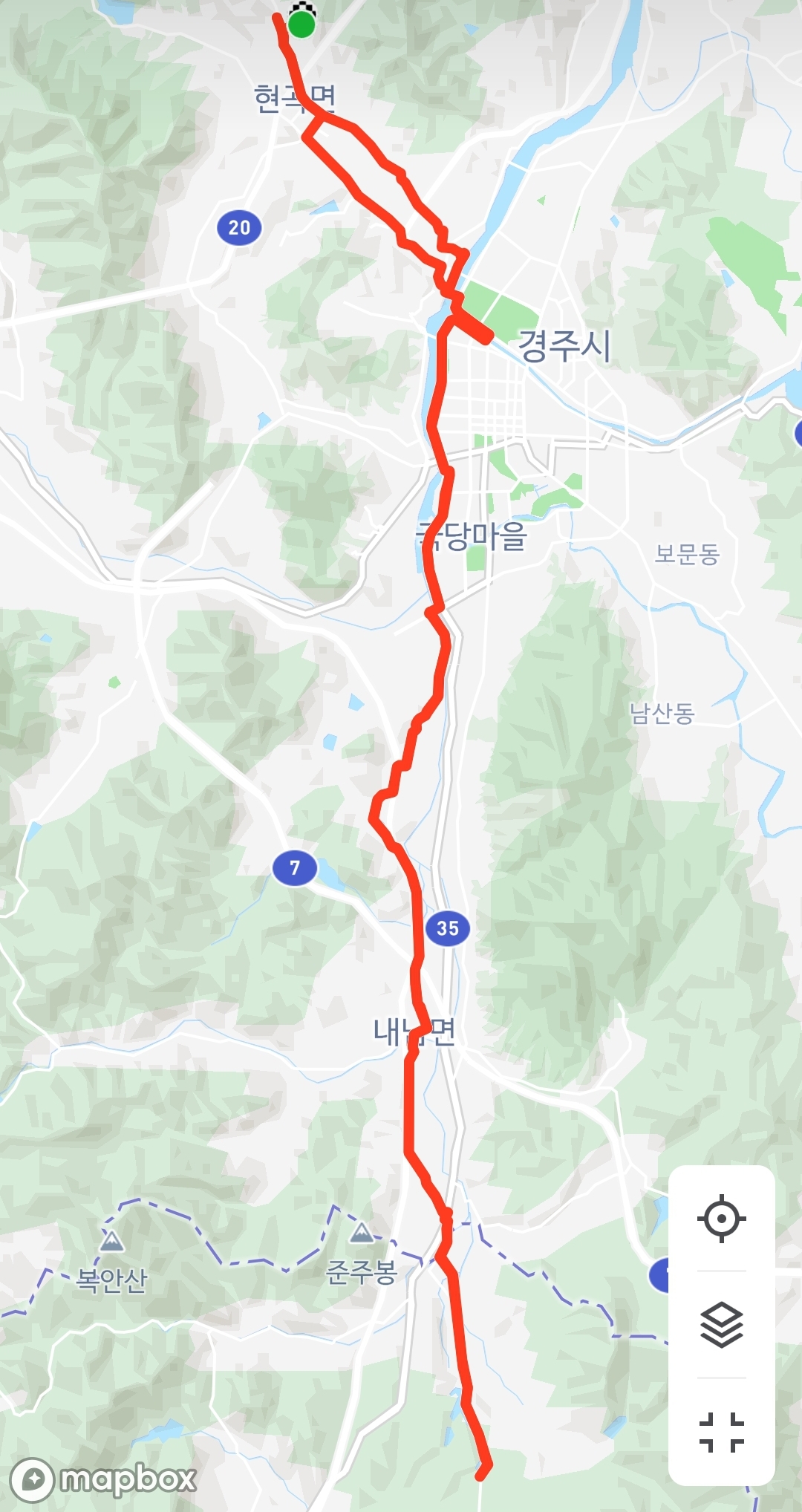
Task: Exit the fullscreen map view
Action: [721, 1433]
